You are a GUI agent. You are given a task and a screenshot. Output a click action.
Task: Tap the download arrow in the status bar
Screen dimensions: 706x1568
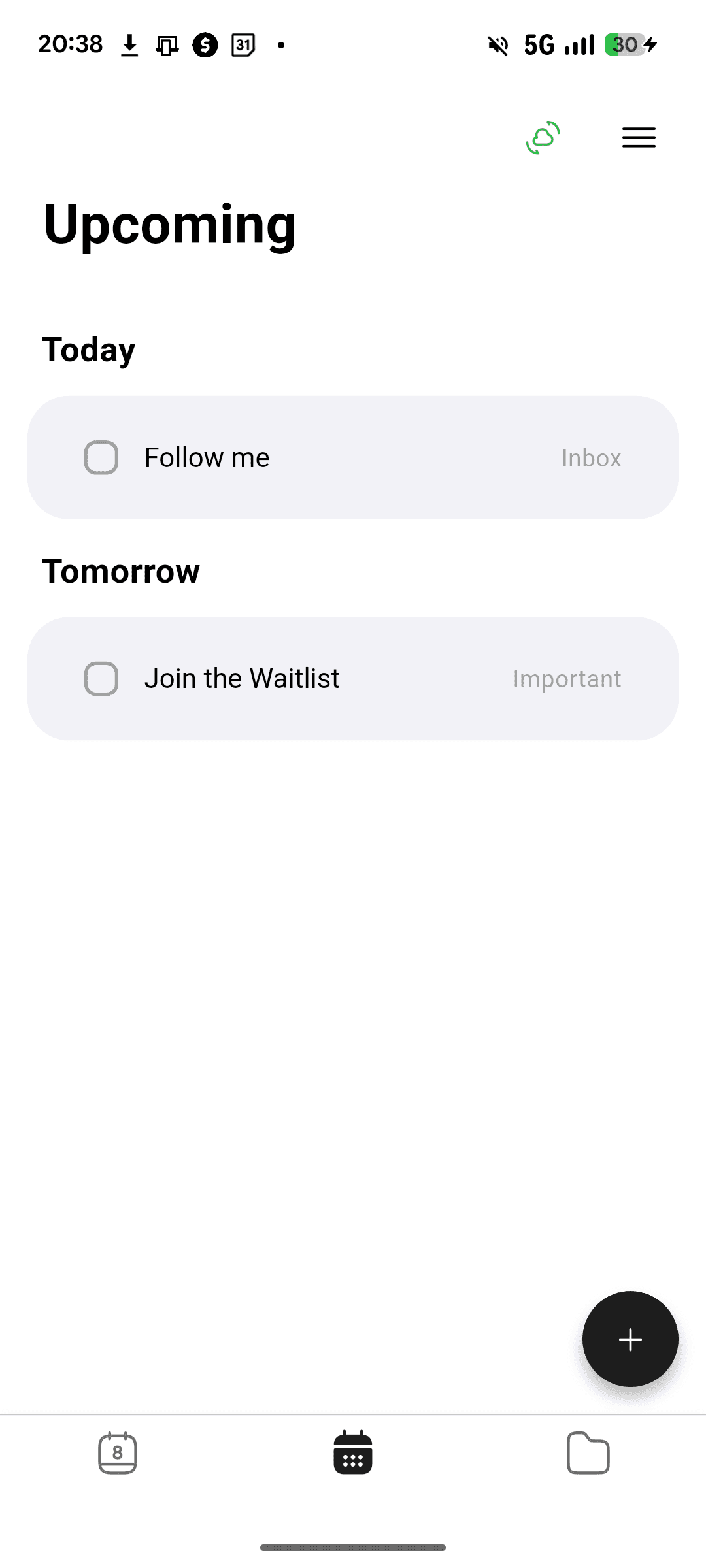(x=129, y=44)
